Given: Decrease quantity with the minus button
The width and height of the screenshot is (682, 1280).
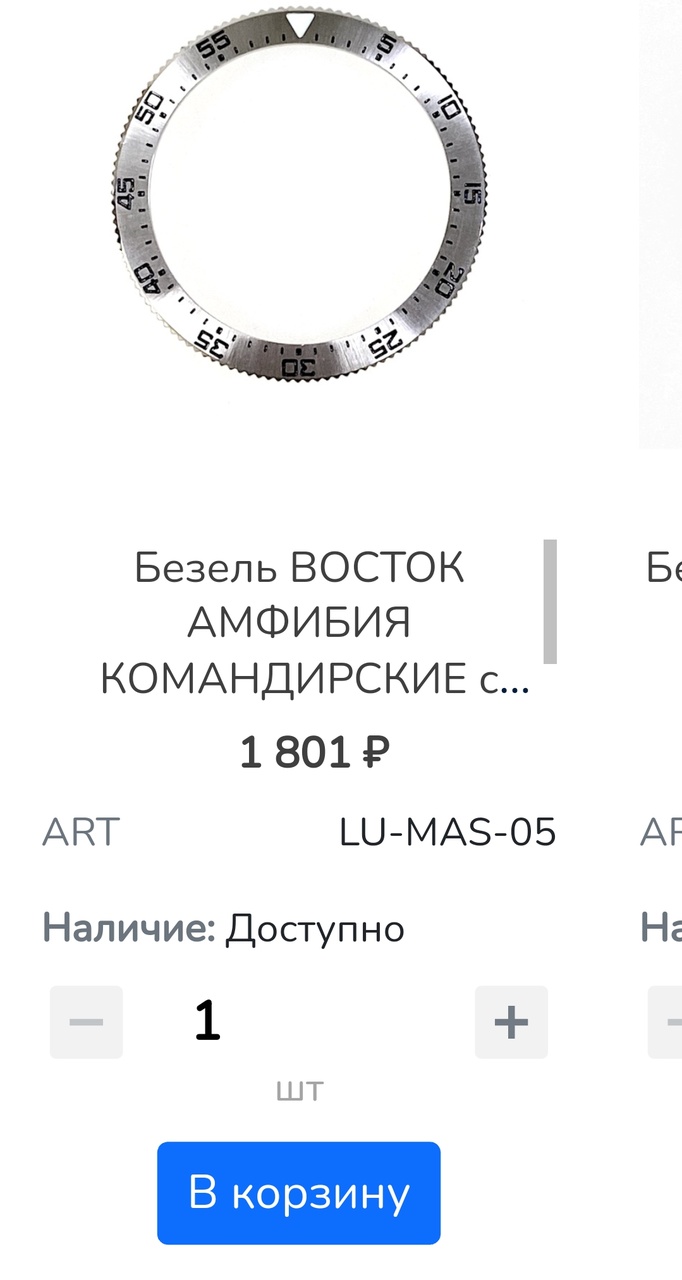Looking at the screenshot, I should [x=87, y=1022].
